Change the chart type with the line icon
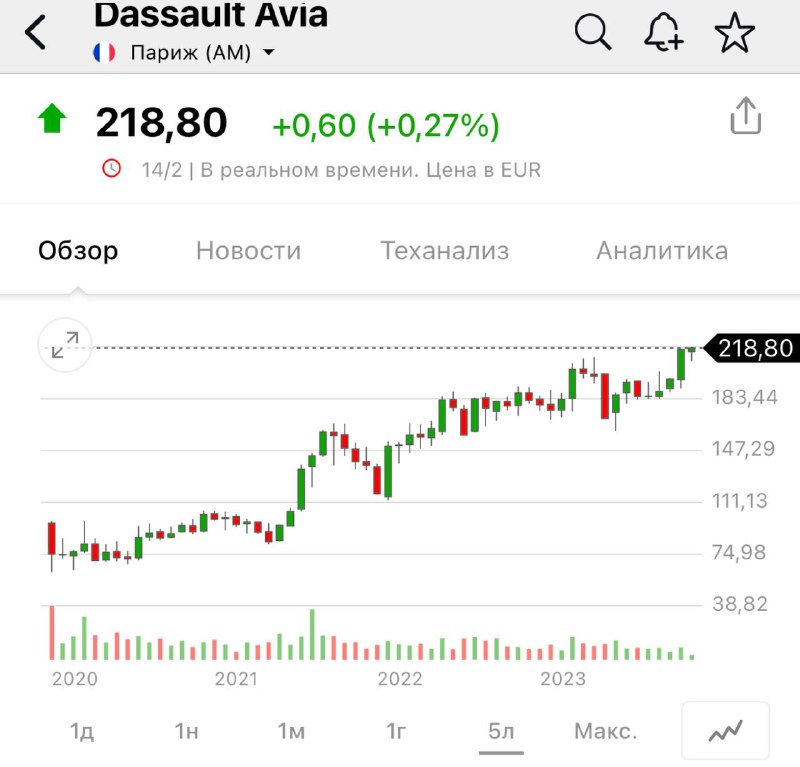 (725, 731)
